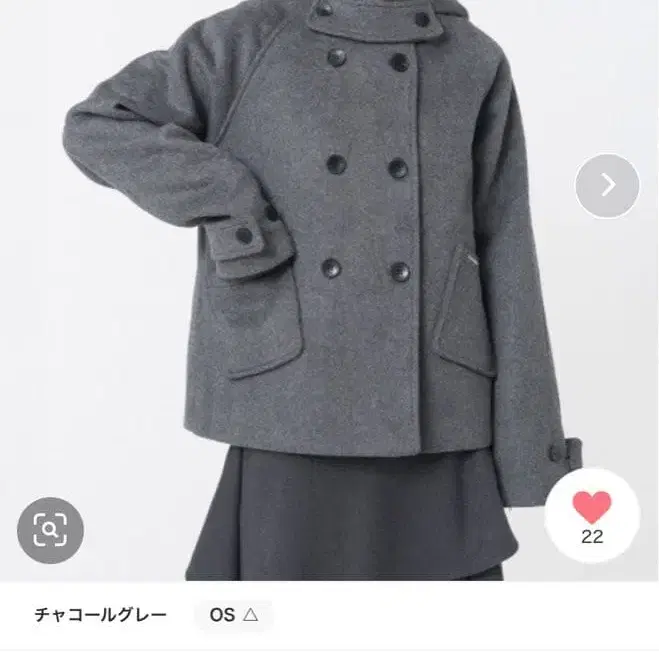Search for similar items by image
Viewport: 659px width, 659px height.
click(x=50, y=529)
